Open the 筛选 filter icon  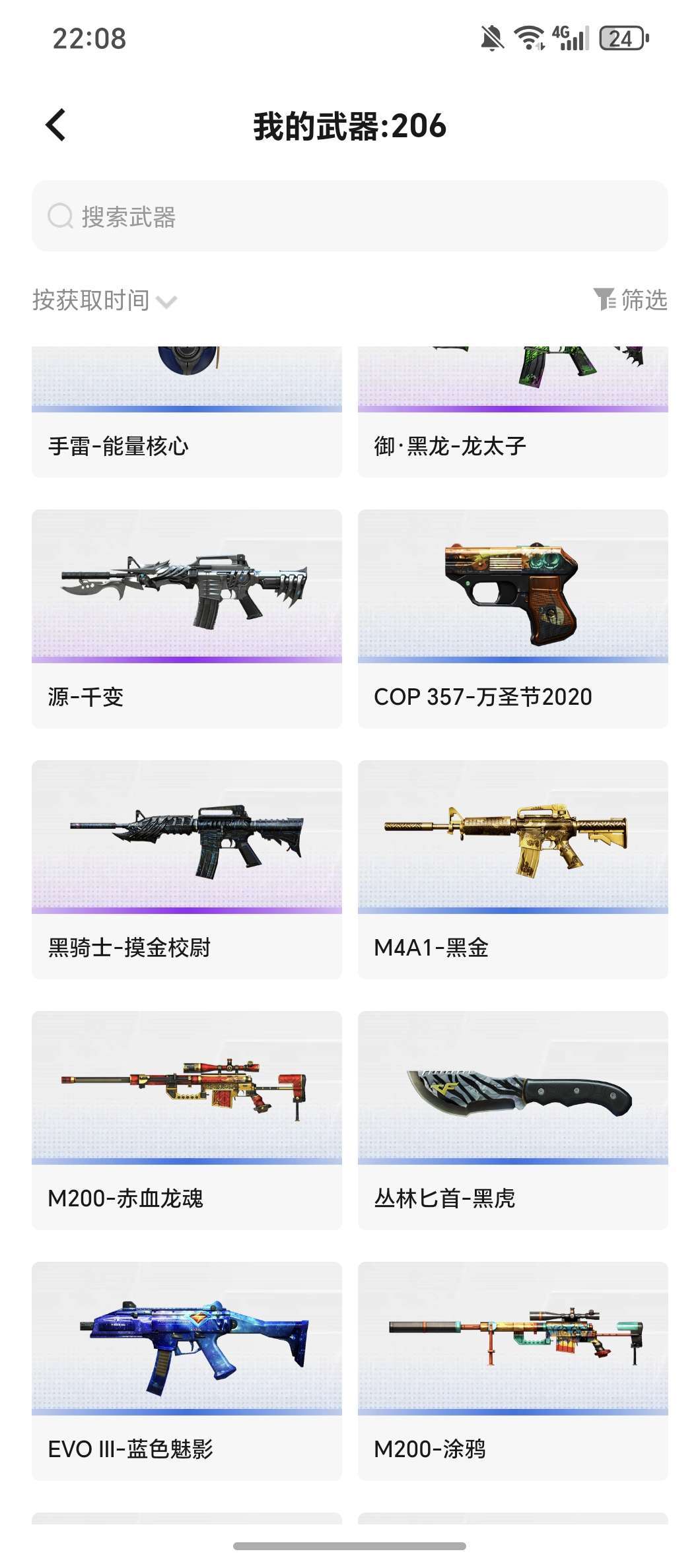[604, 300]
